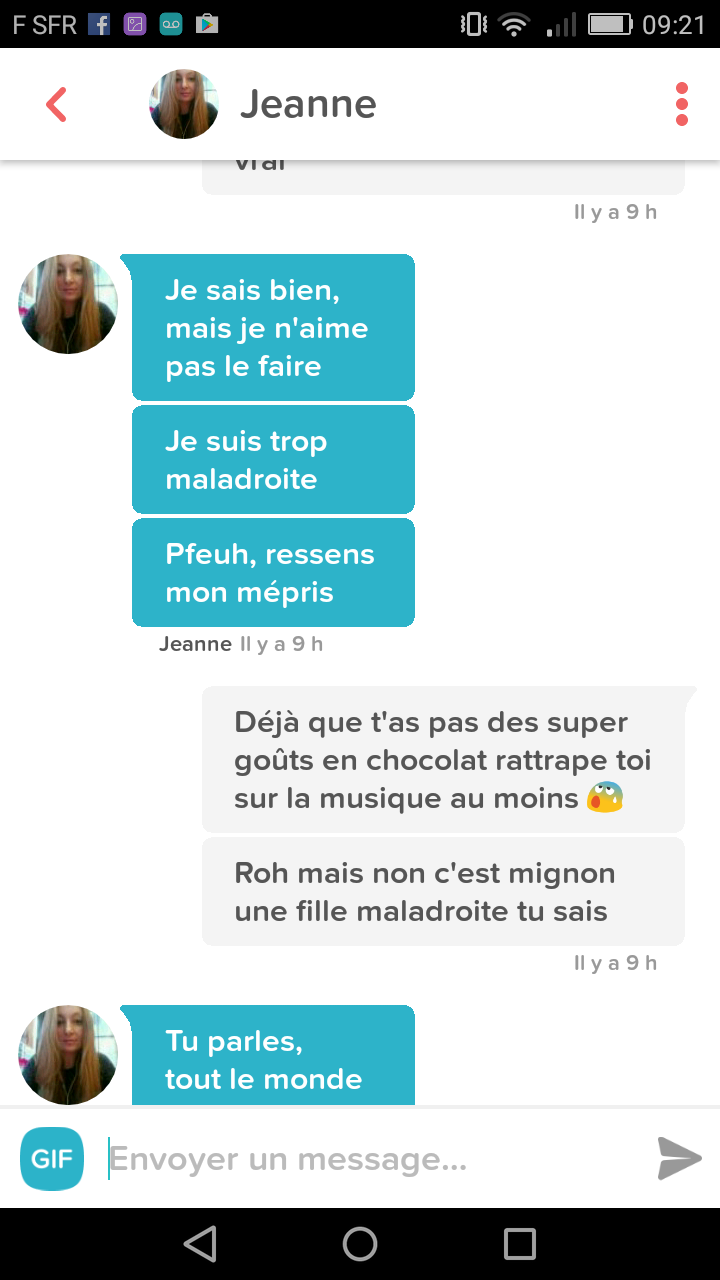This screenshot has height=1280, width=720.
Task: Send the message with the arrow icon
Action: (x=680, y=1159)
